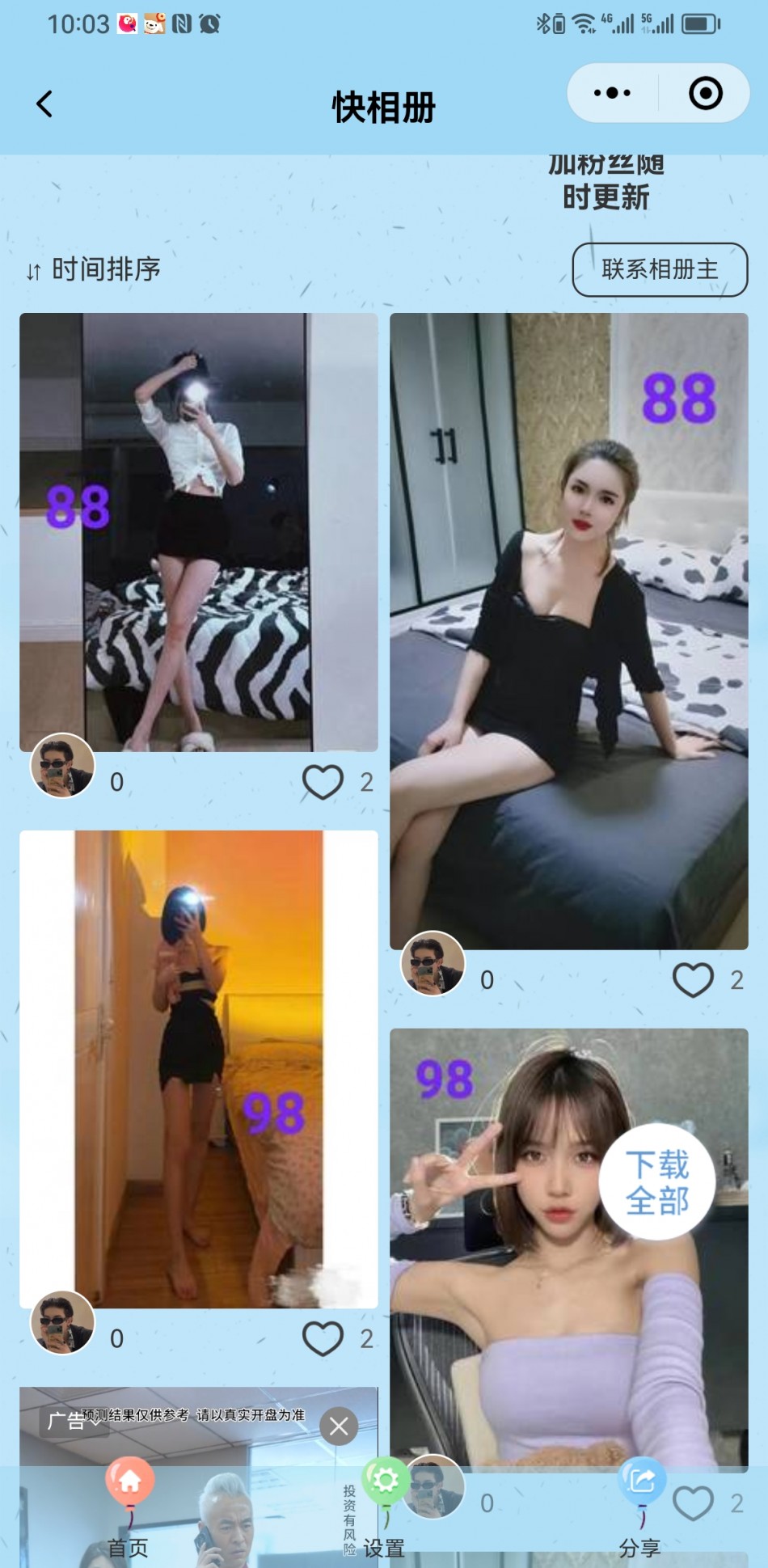Screen dimensions: 768x1568
Task: Open the photo with zebra-pattern bedding
Action: 198,532
